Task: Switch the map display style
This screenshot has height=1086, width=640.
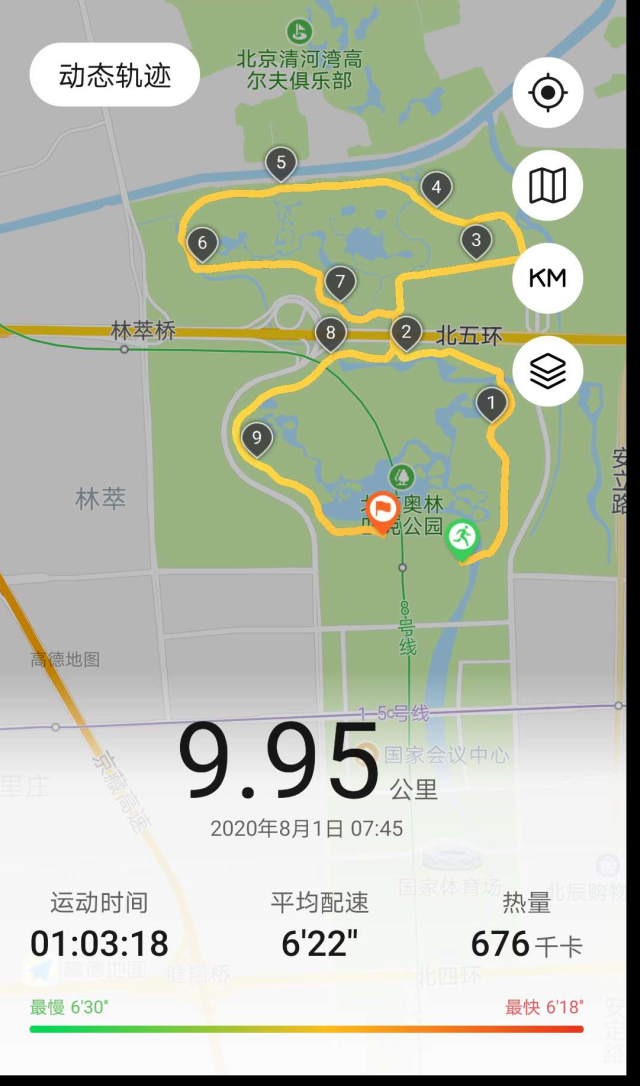Action: [547, 185]
